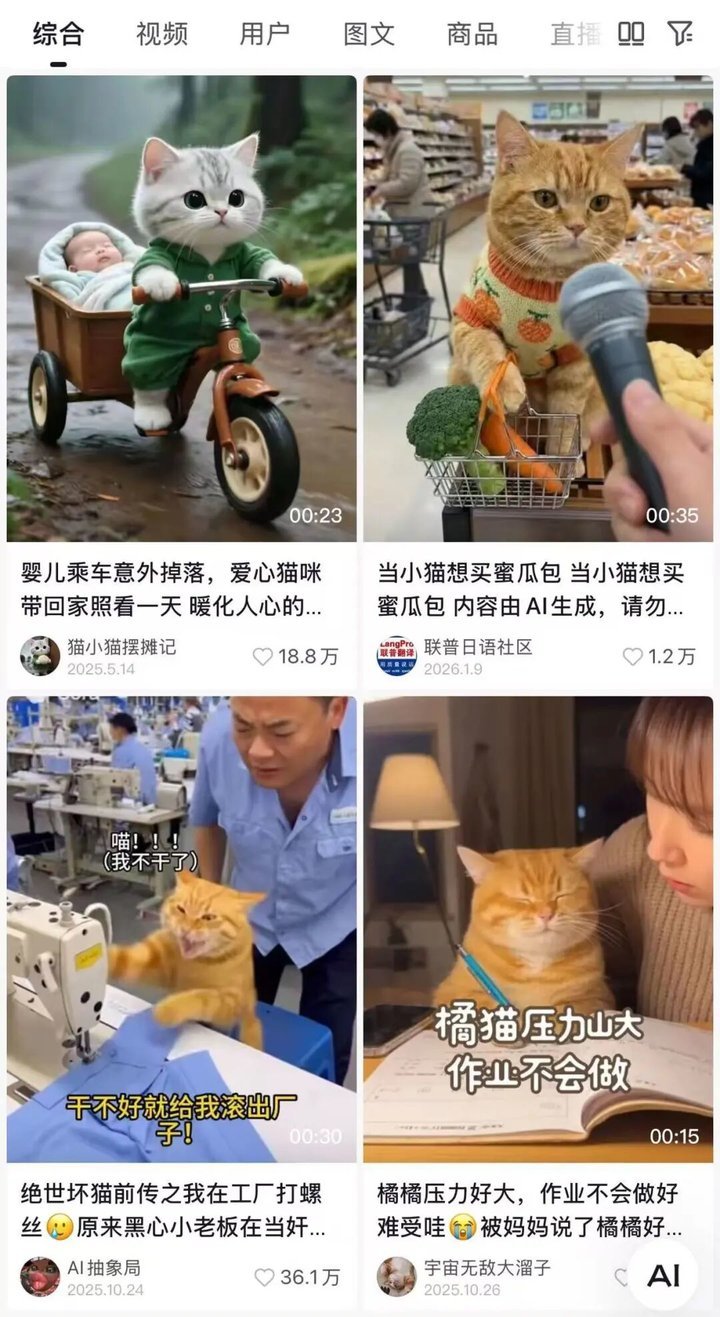Open 猫小猫摆摊记 profile
This screenshot has width=720, height=1317.
[40, 656]
